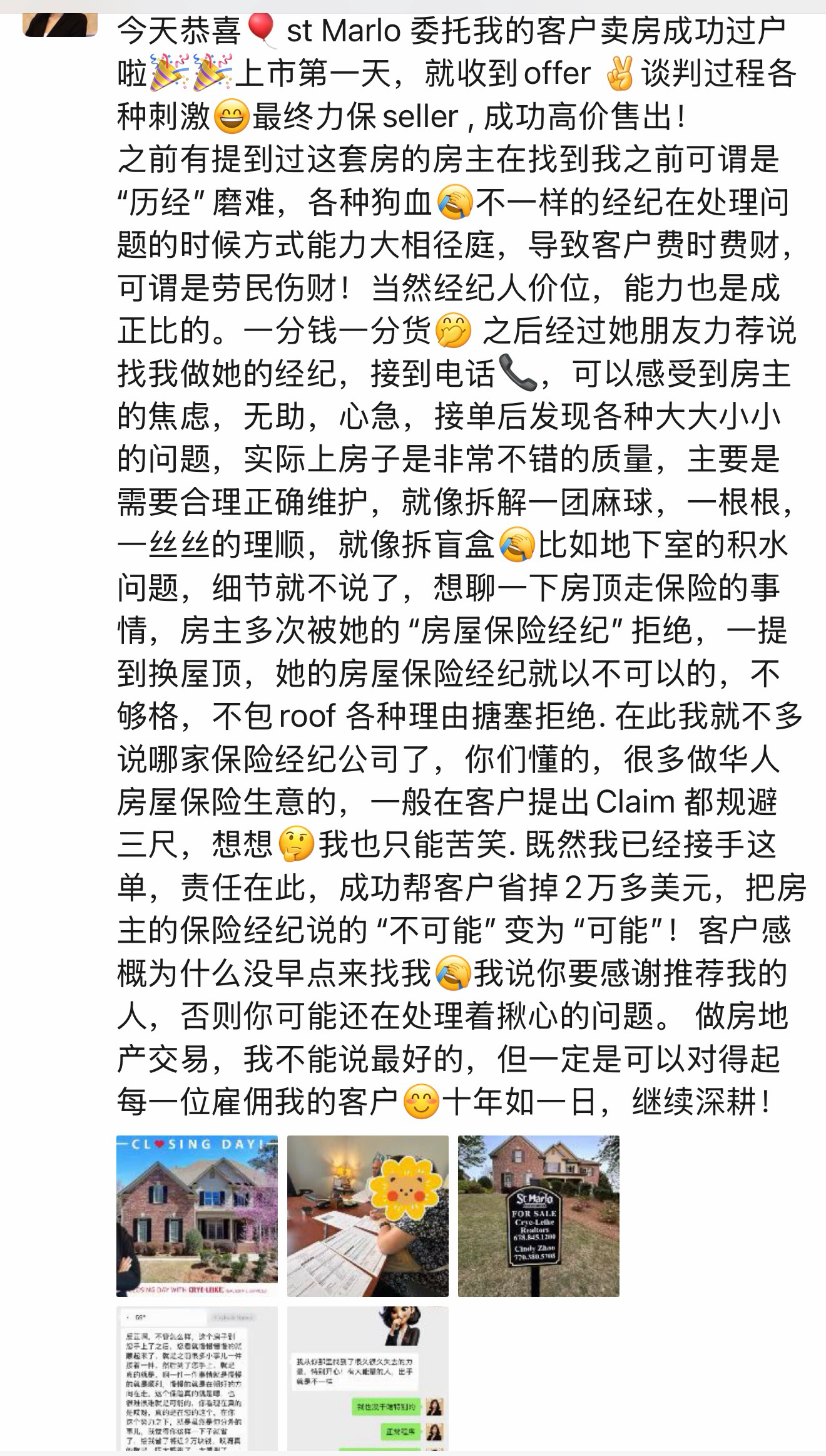Open the long text message screenshot

click(197, 1378)
